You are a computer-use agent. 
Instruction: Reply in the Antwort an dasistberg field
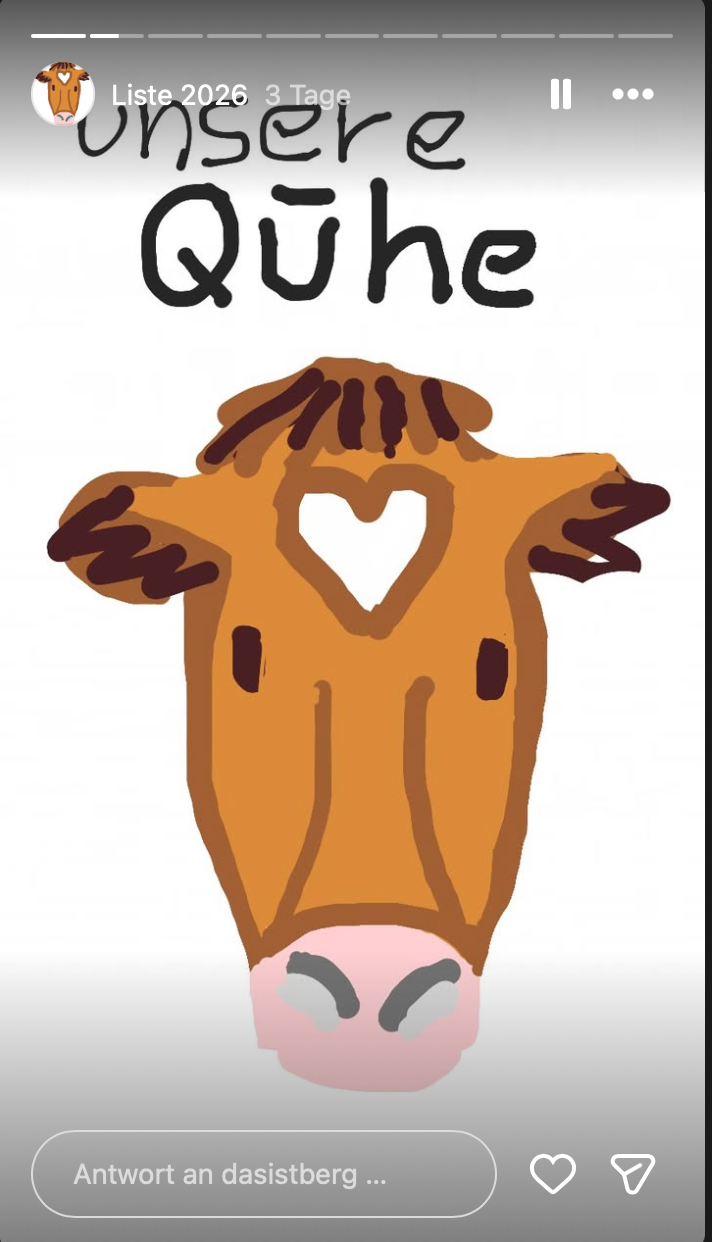[x=263, y=1173]
